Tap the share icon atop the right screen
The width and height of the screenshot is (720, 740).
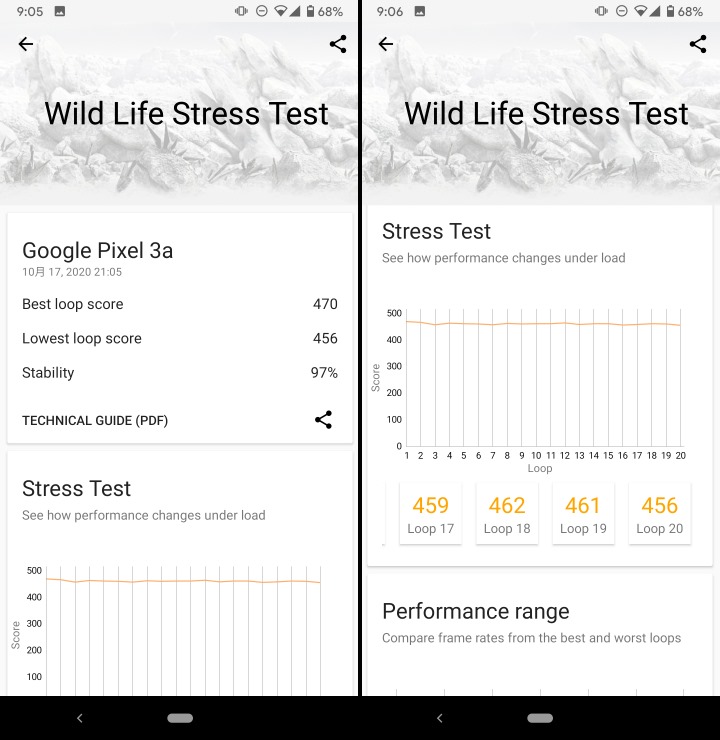pyautogui.click(x=697, y=44)
